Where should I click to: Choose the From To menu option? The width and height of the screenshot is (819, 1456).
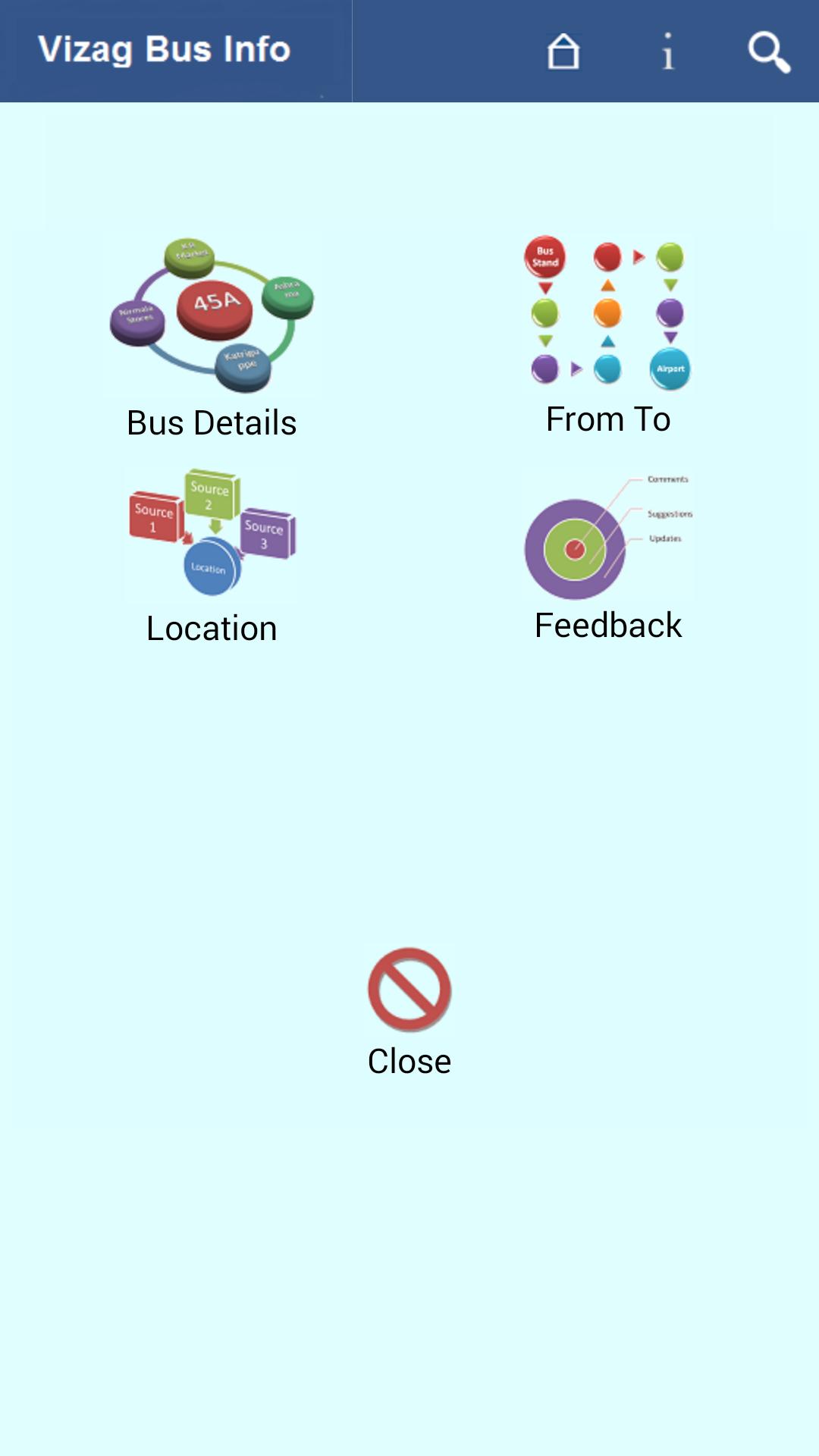(x=608, y=418)
